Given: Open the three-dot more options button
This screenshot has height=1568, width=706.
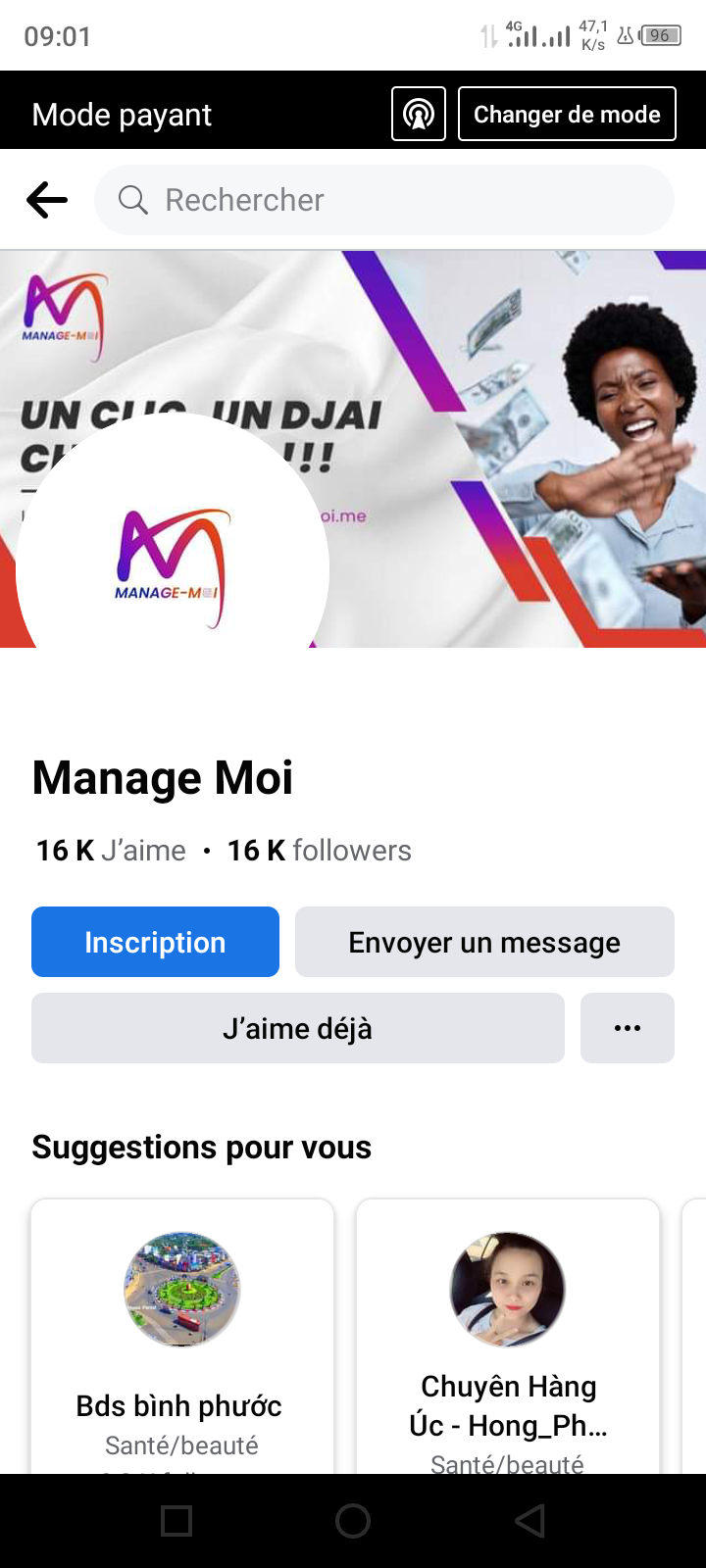Looking at the screenshot, I should 628,1028.
